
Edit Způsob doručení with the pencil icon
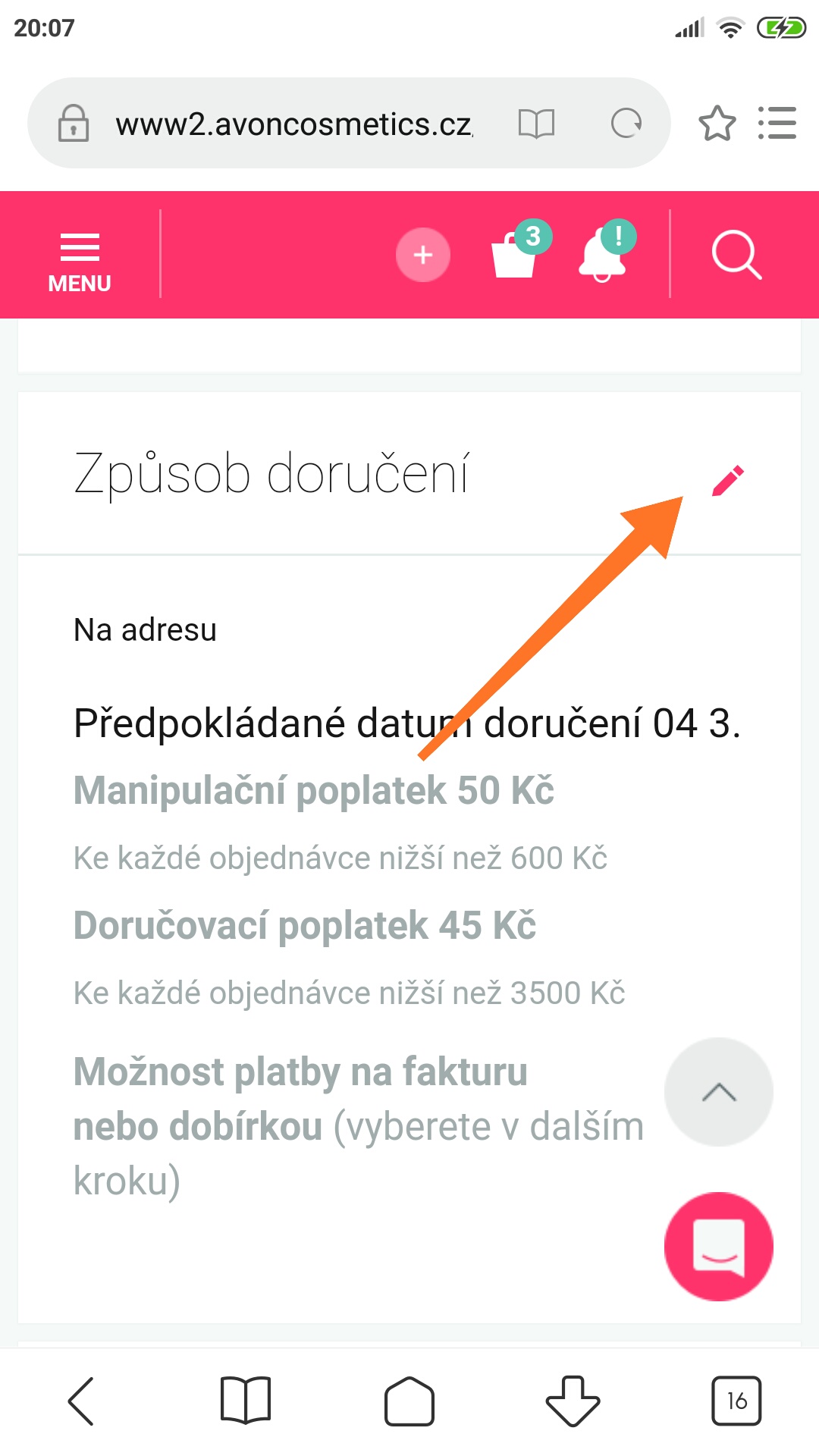click(x=728, y=481)
